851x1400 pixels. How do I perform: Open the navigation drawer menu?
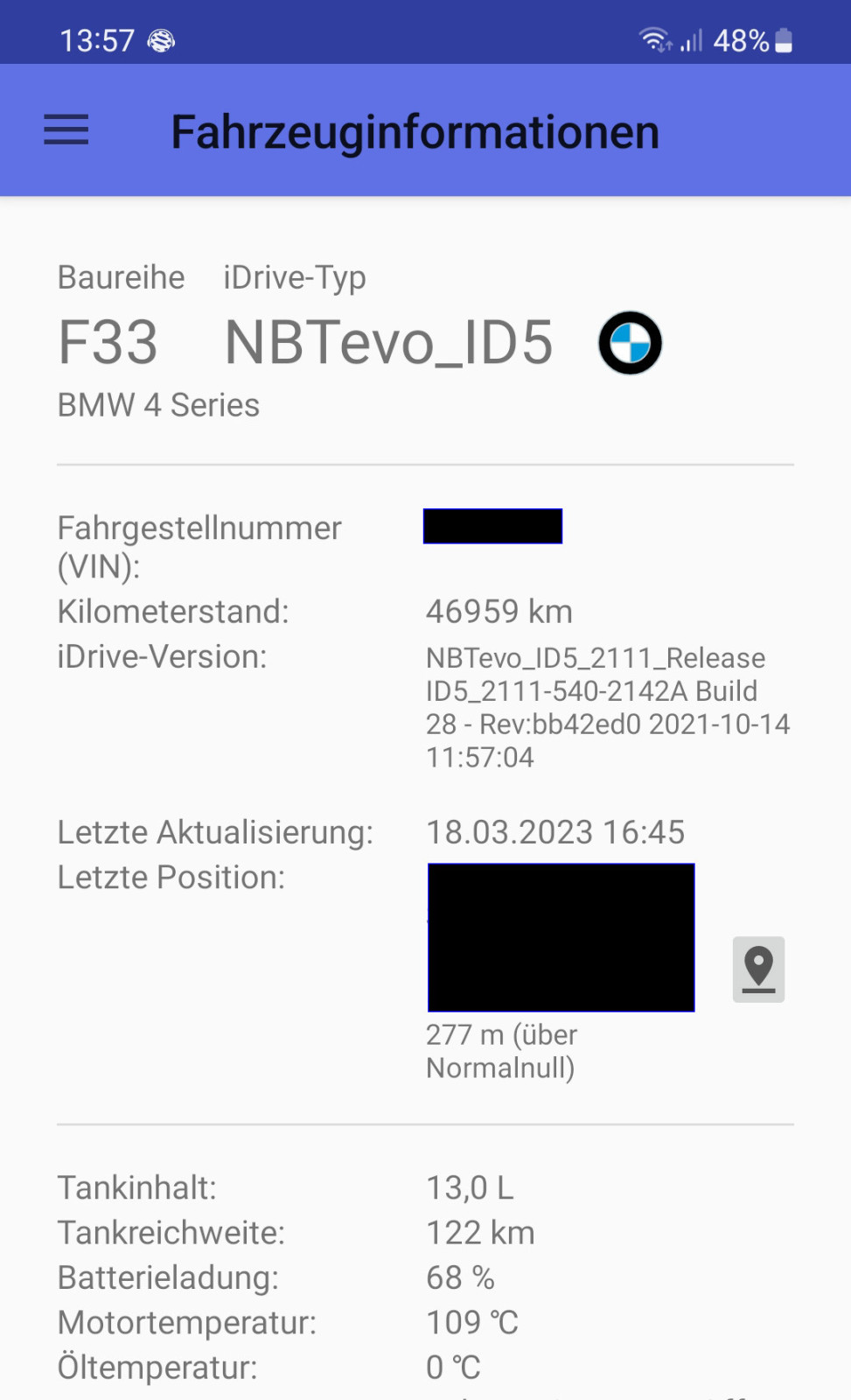66,129
